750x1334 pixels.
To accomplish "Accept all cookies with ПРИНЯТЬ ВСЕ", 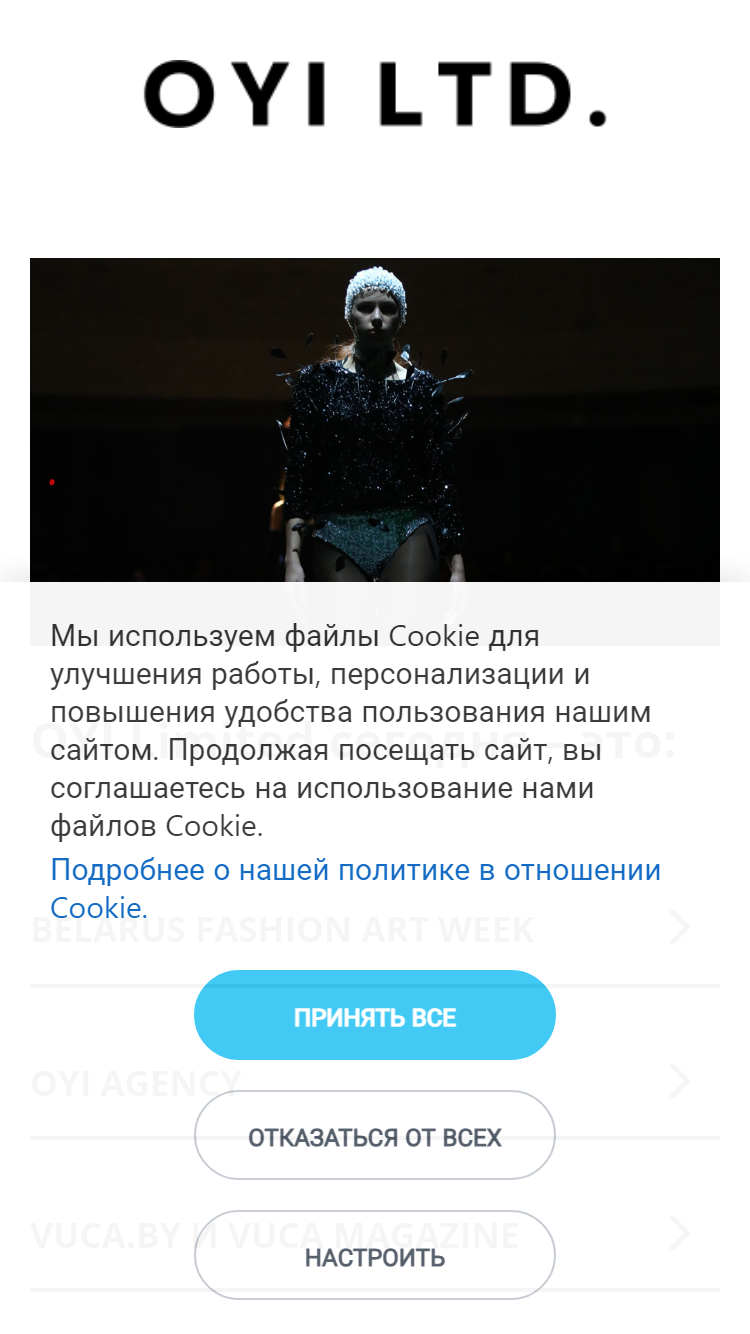I will (375, 1015).
